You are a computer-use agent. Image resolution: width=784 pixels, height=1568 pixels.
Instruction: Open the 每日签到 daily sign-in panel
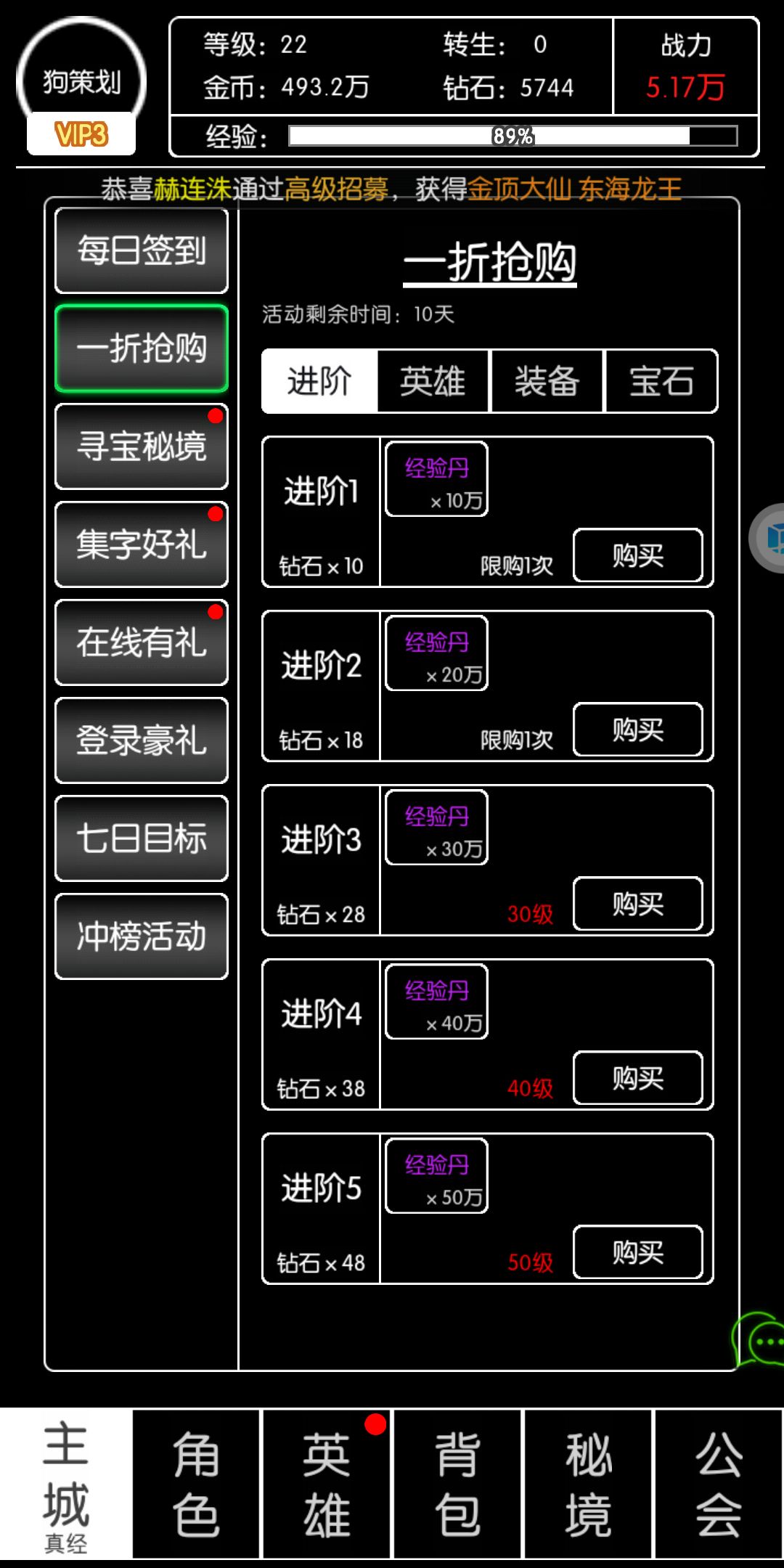coord(141,250)
